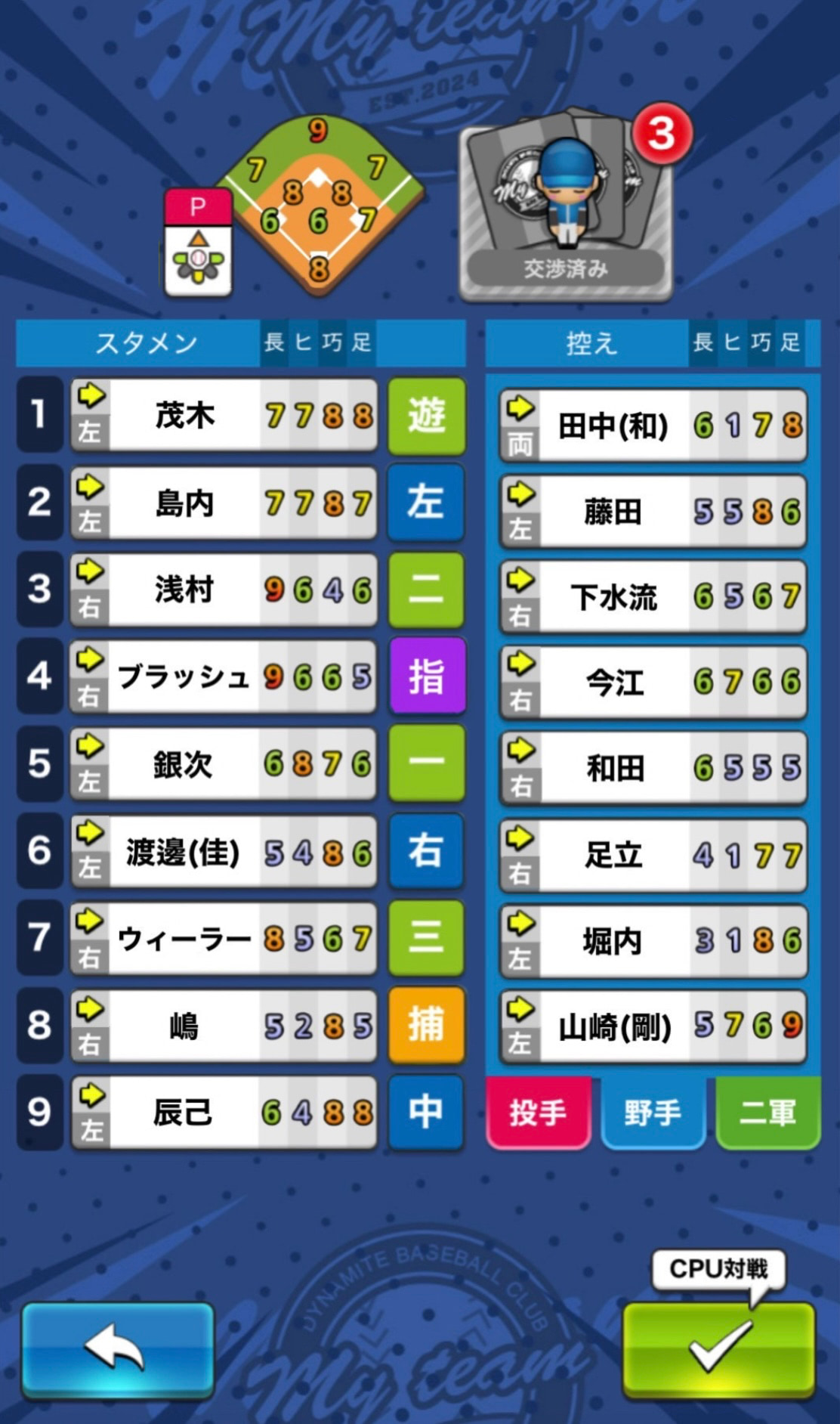Tap the 遊 position button for 茂木
The height and width of the screenshot is (1424, 840).
click(x=426, y=415)
